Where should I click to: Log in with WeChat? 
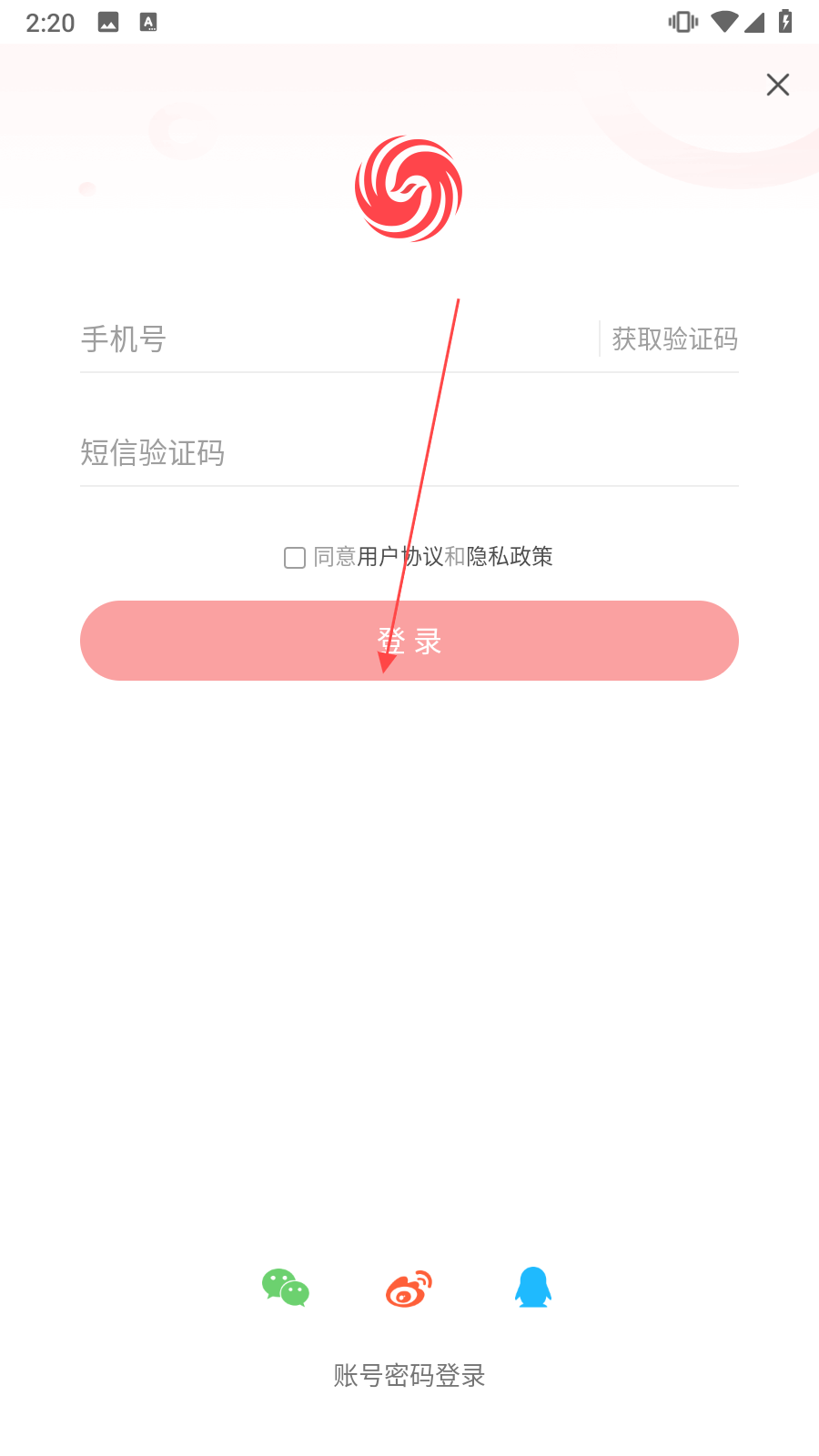coord(286,1288)
